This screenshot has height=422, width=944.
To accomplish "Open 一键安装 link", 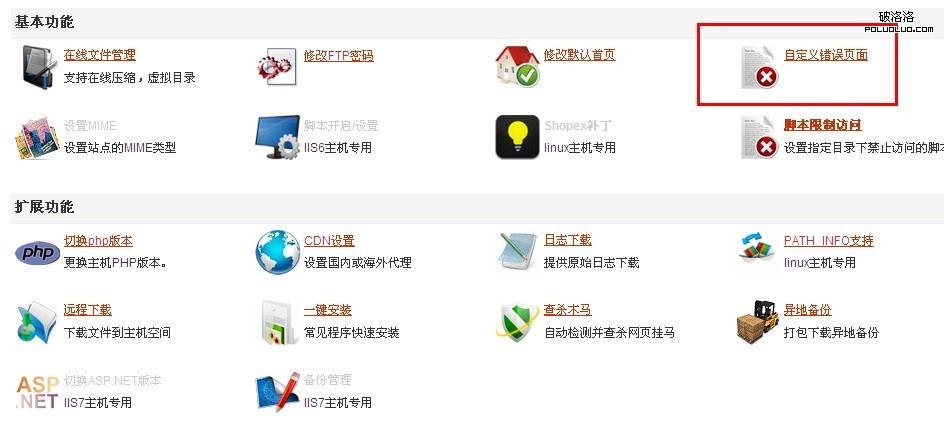I will (x=327, y=310).
